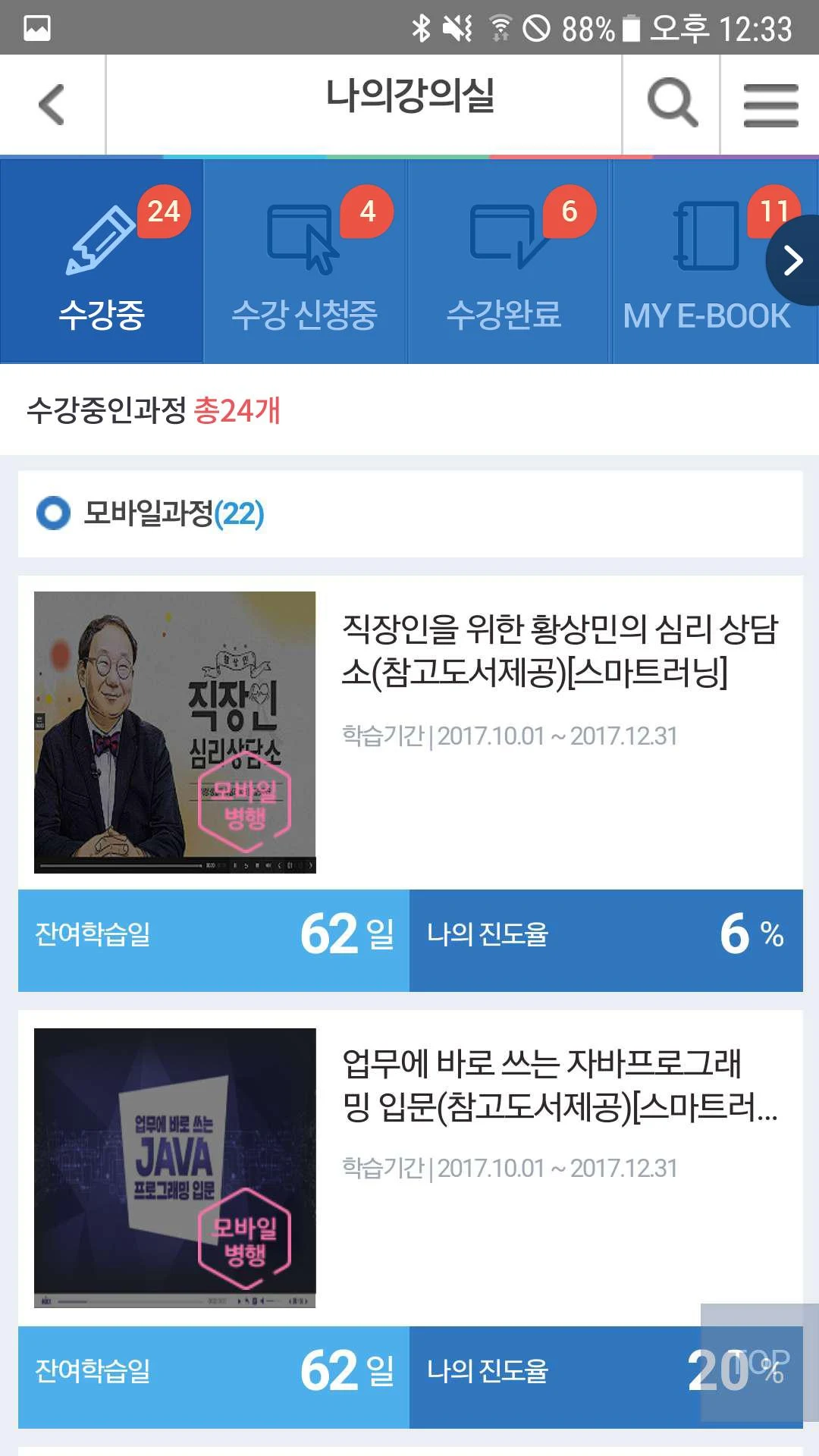Show more tabs with the right arrow
Image resolution: width=819 pixels, height=1456 pixels.
pos(793,260)
